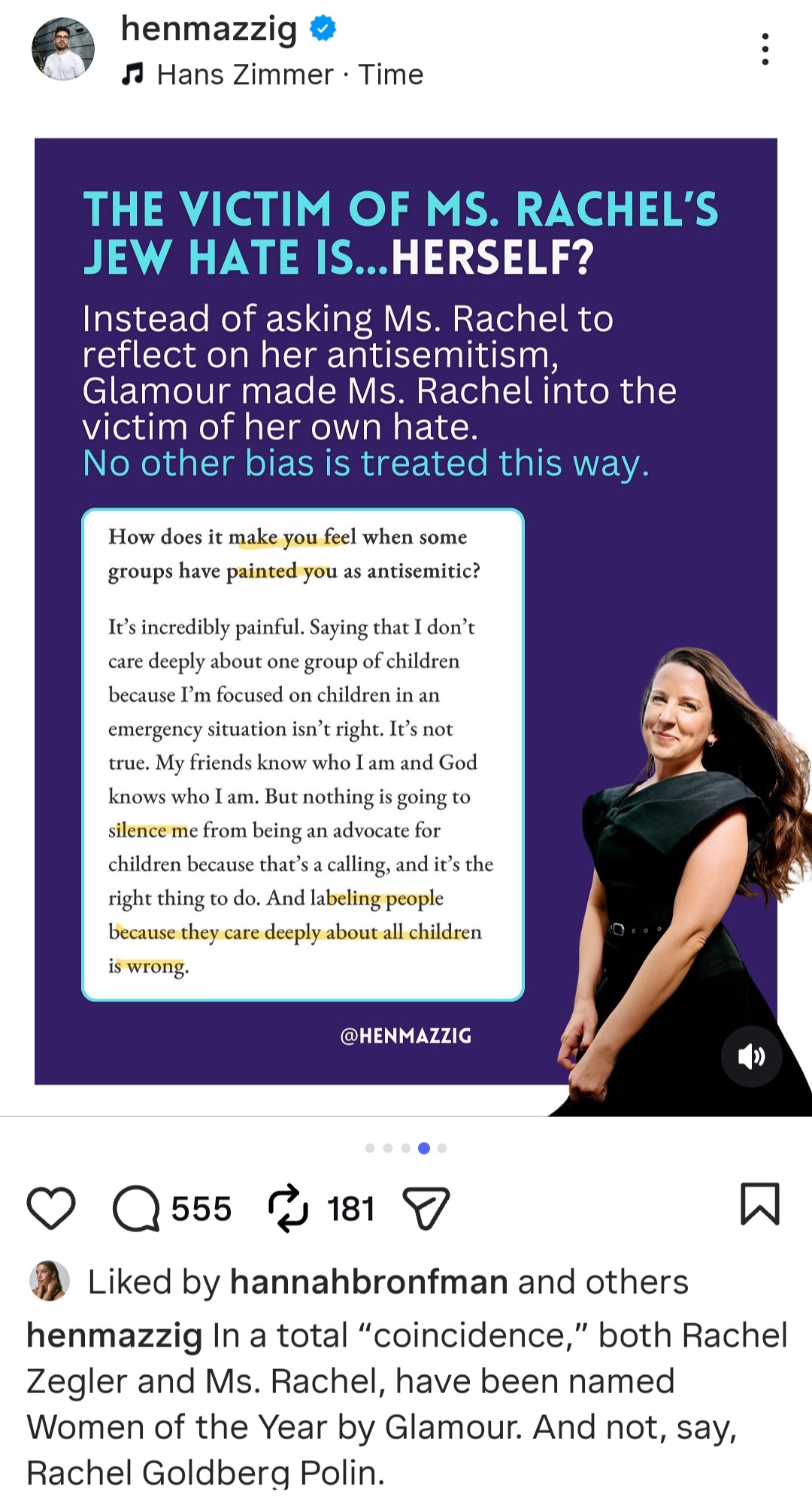Screen dimensions: 812x1500
Task: Open henmazzig's name in the caption
Action: [114, 1336]
